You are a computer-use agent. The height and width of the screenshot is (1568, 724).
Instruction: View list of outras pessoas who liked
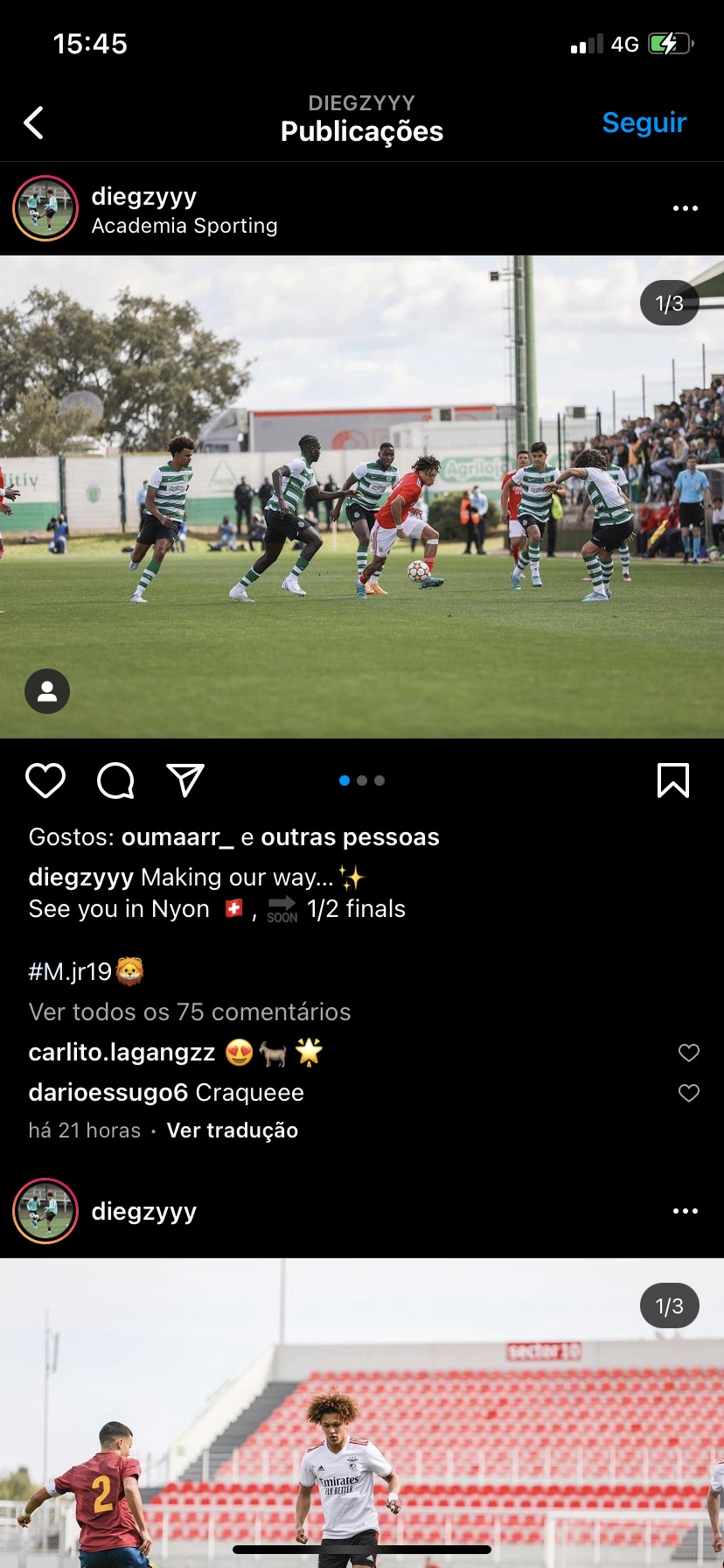coord(350,837)
